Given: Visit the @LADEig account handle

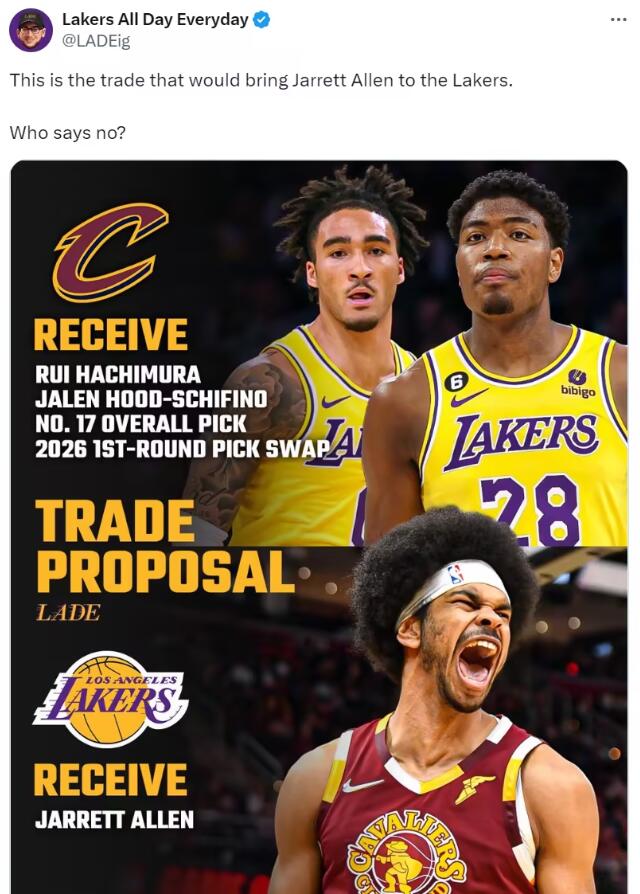Looking at the screenshot, I should click(96, 41).
